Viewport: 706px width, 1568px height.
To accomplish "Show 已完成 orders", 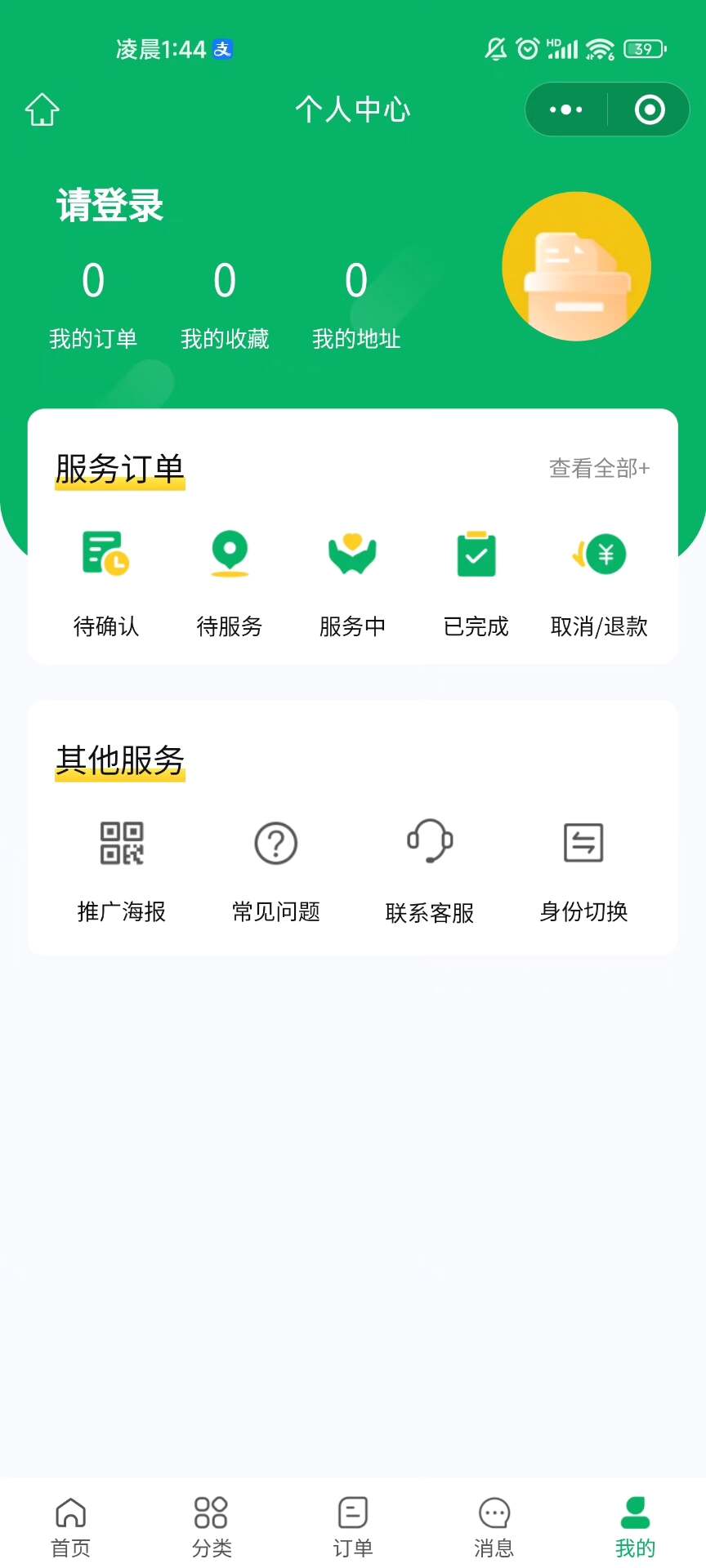I will click(476, 581).
